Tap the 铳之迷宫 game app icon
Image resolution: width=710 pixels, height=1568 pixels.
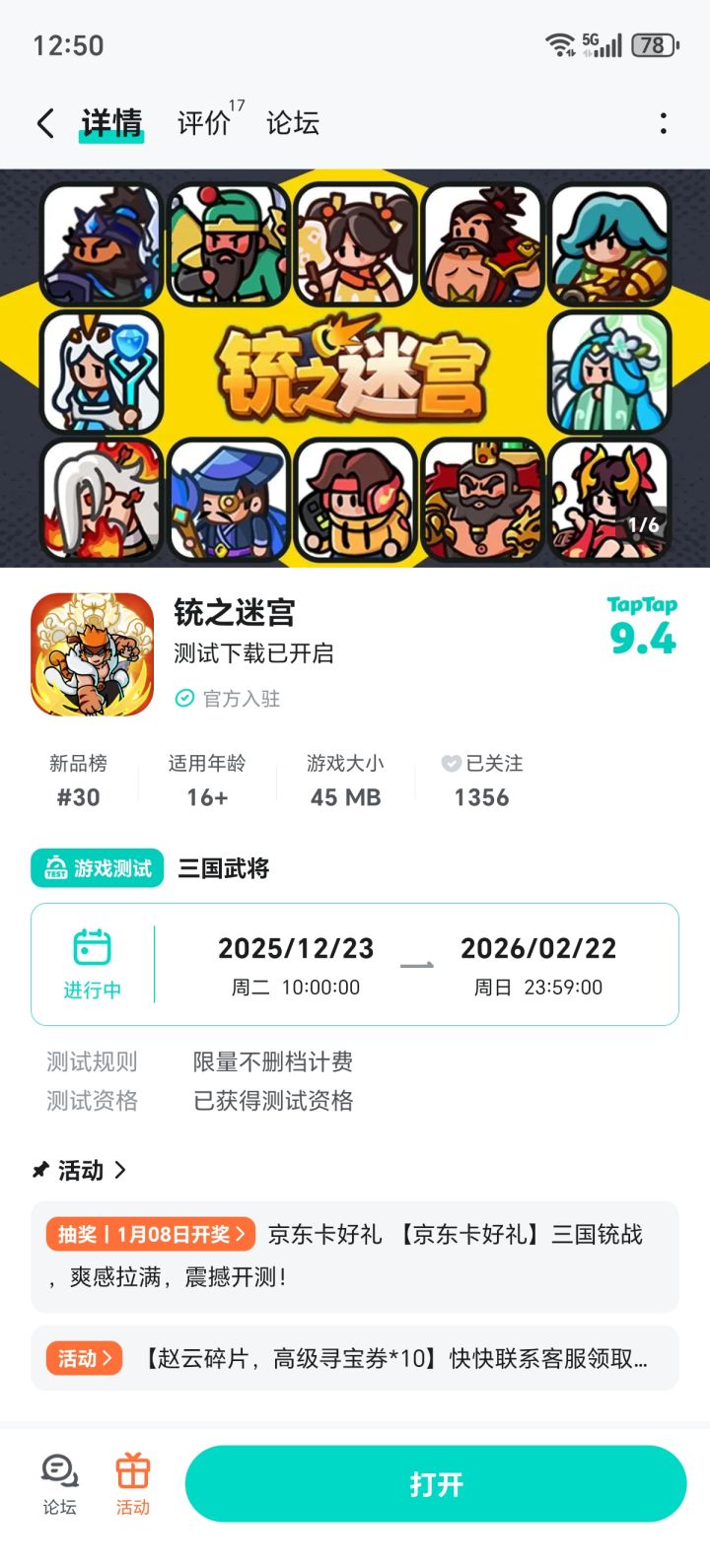[x=92, y=652]
